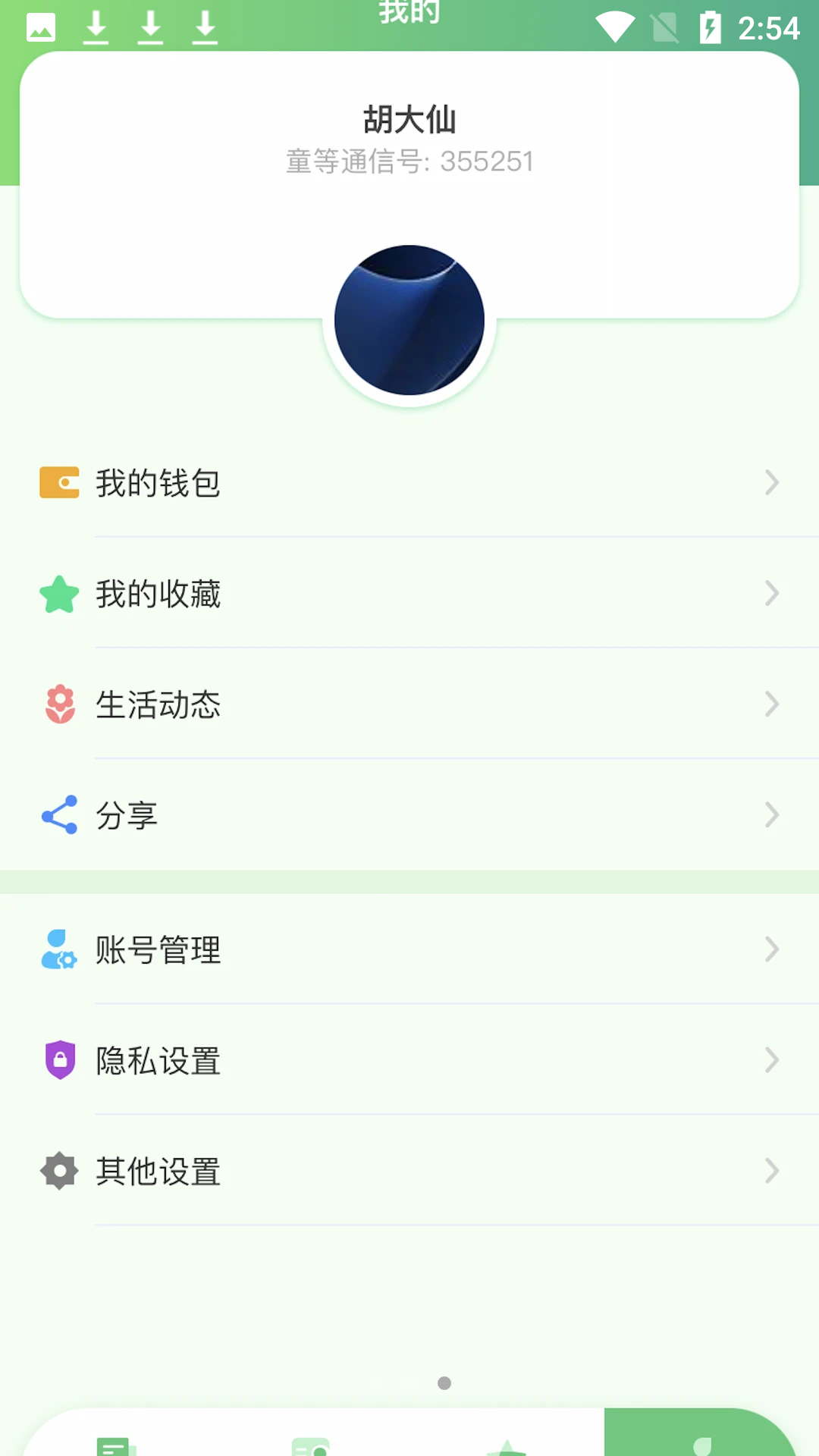Viewport: 819px width, 1456px height.
Task: Click the 分享 share icon
Action: click(x=60, y=815)
